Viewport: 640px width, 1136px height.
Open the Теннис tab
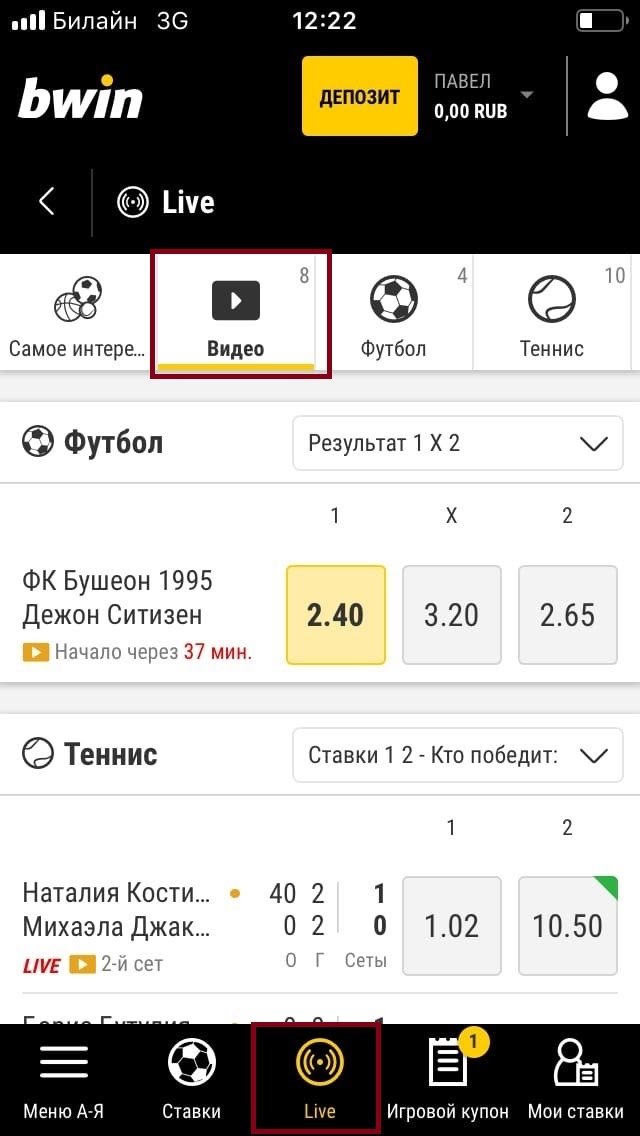(551, 313)
